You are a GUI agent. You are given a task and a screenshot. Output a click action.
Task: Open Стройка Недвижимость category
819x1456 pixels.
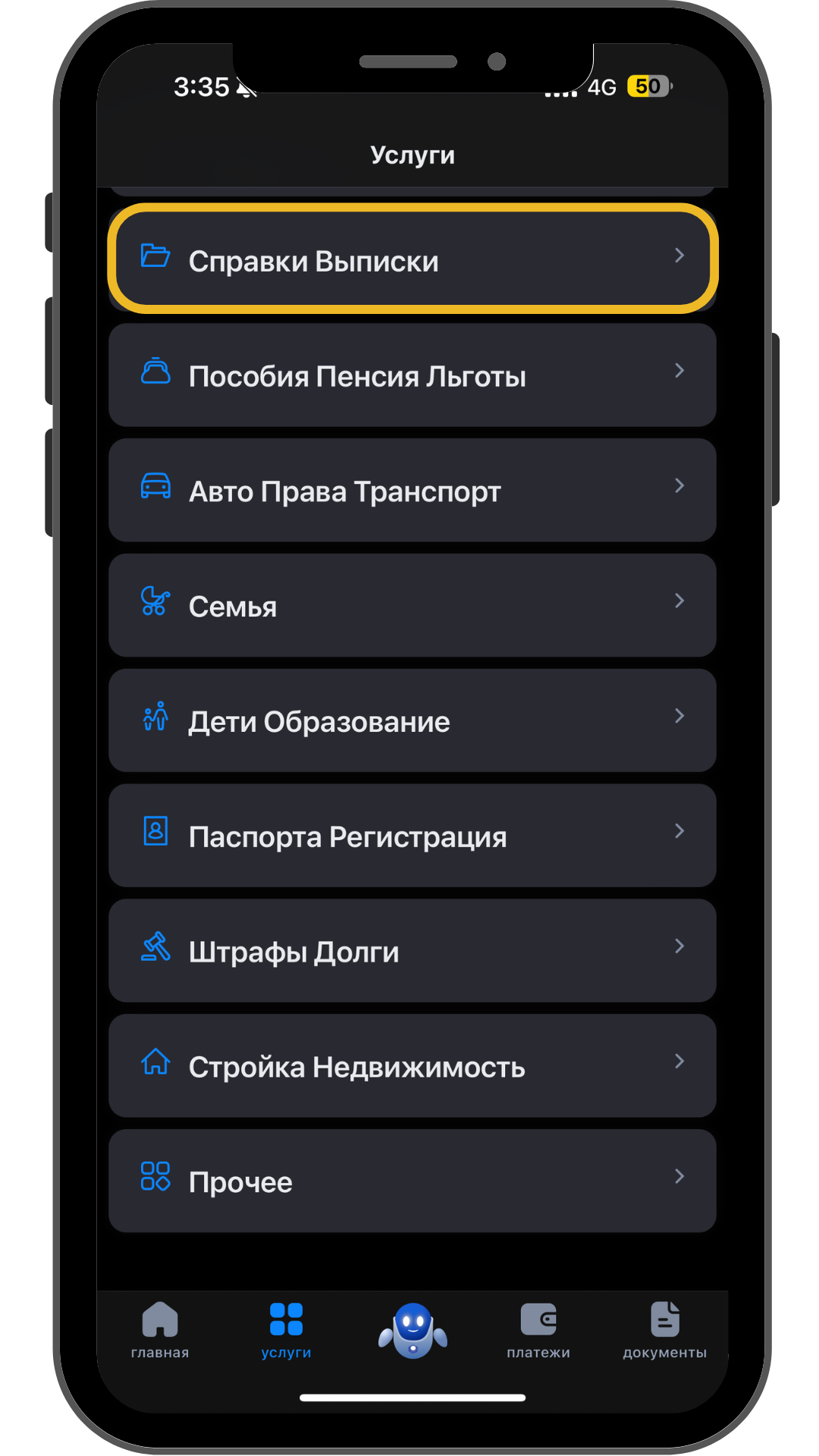pos(412,1066)
